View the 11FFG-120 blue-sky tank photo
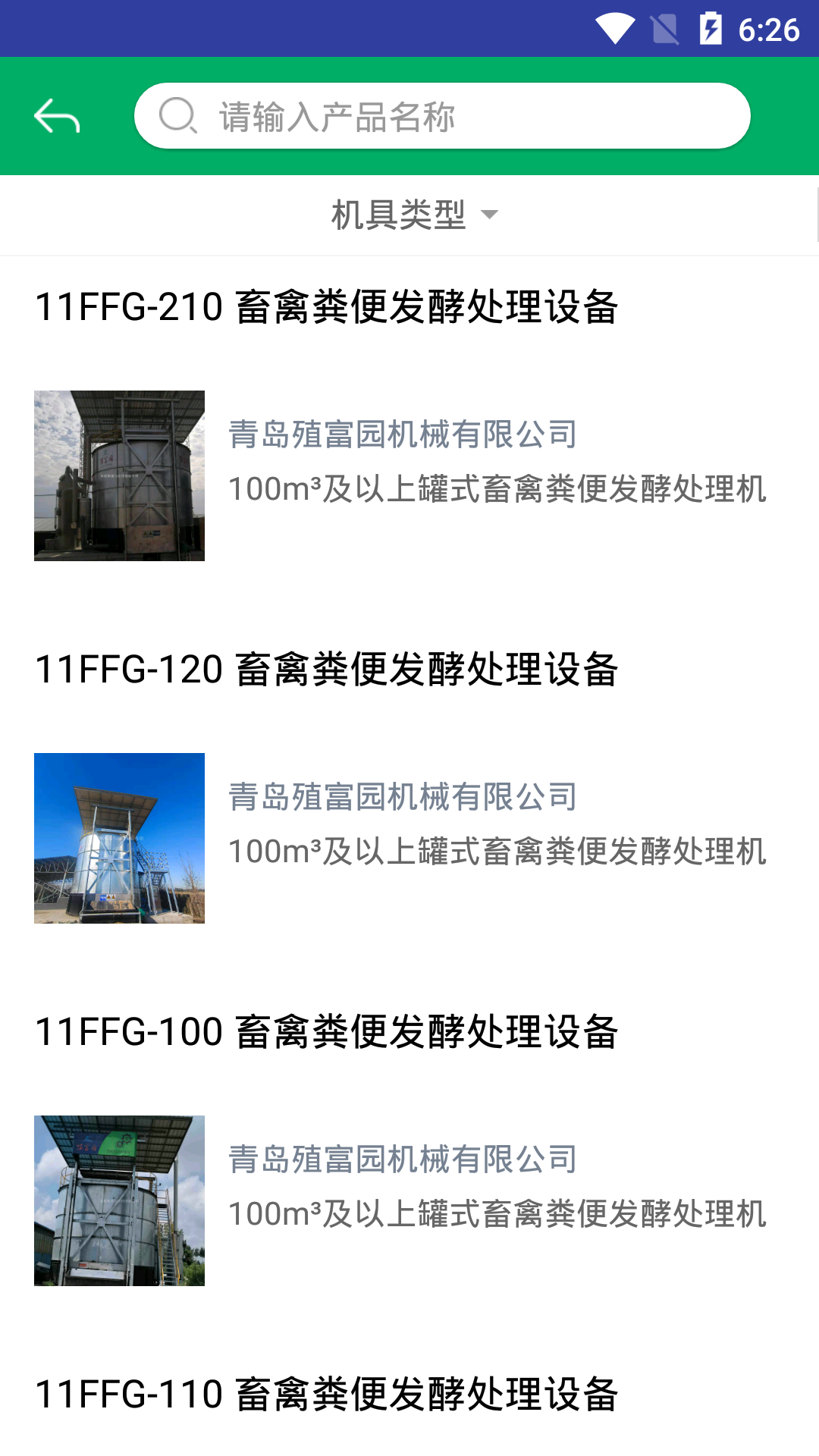 point(119,837)
